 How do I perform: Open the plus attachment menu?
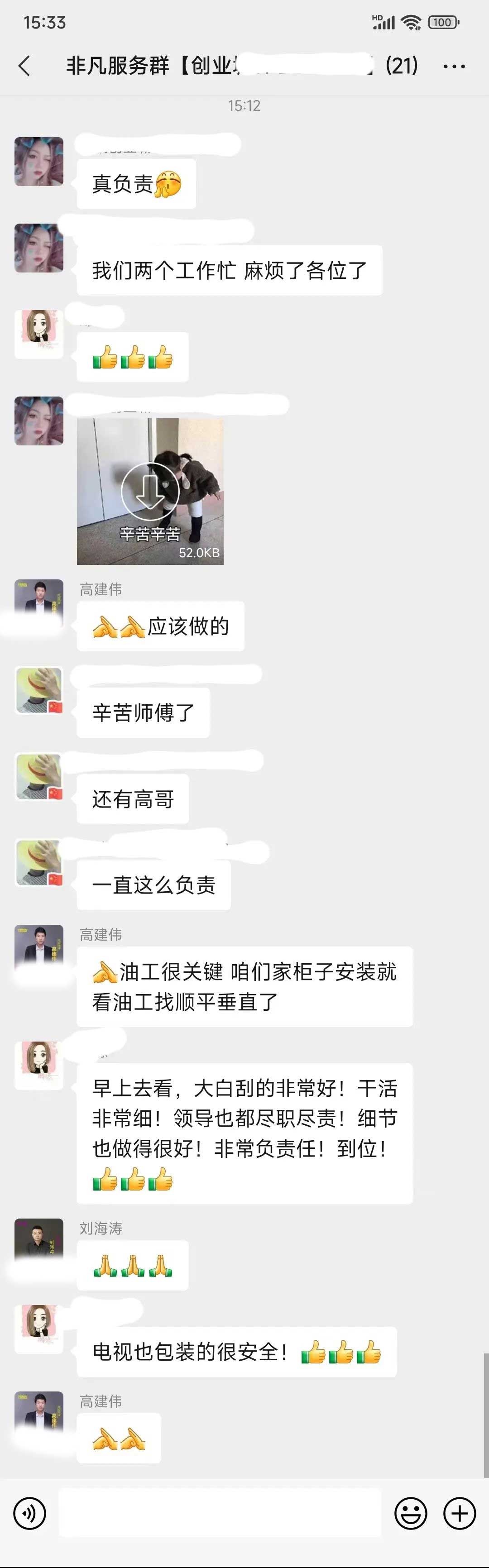(x=459, y=1513)
